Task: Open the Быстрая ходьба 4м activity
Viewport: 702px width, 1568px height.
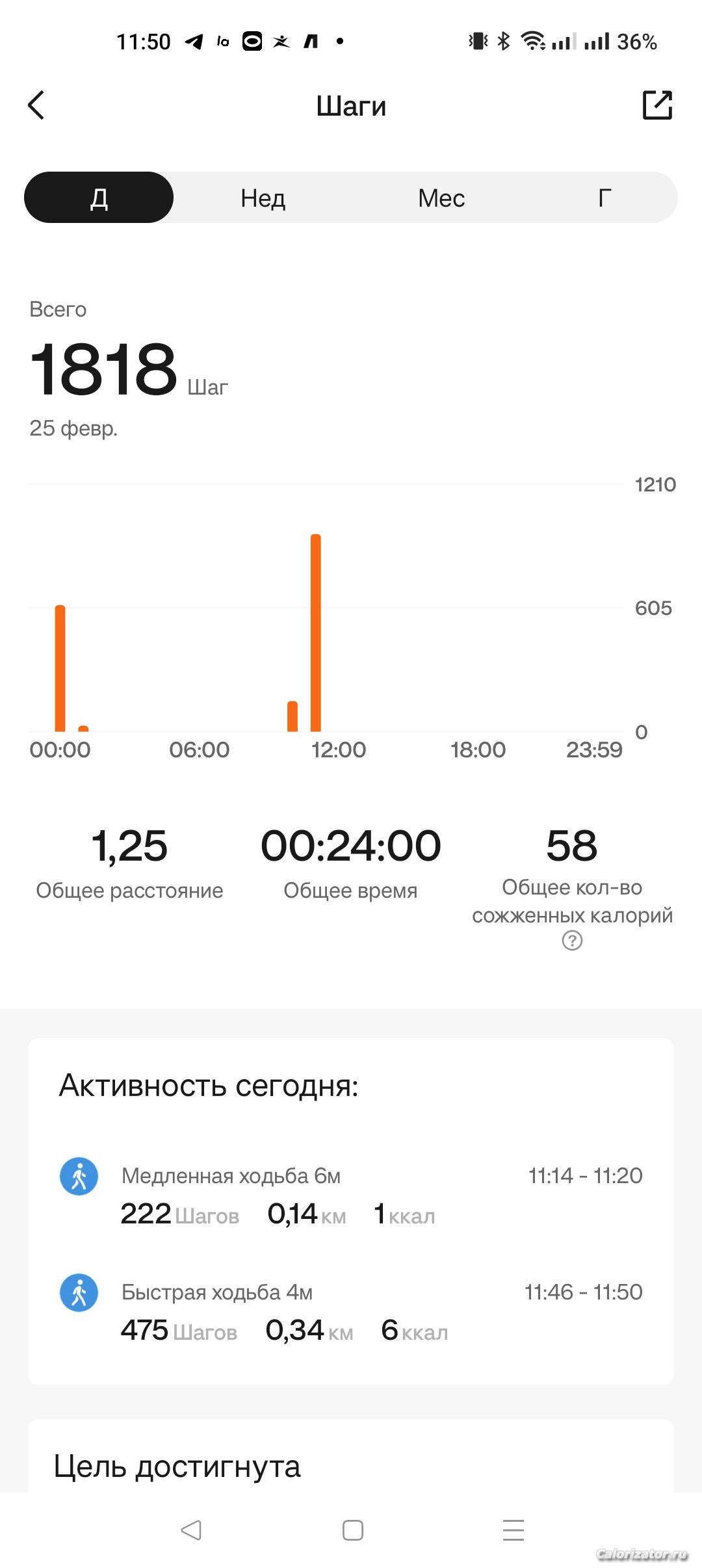Action: [351, 1311]
